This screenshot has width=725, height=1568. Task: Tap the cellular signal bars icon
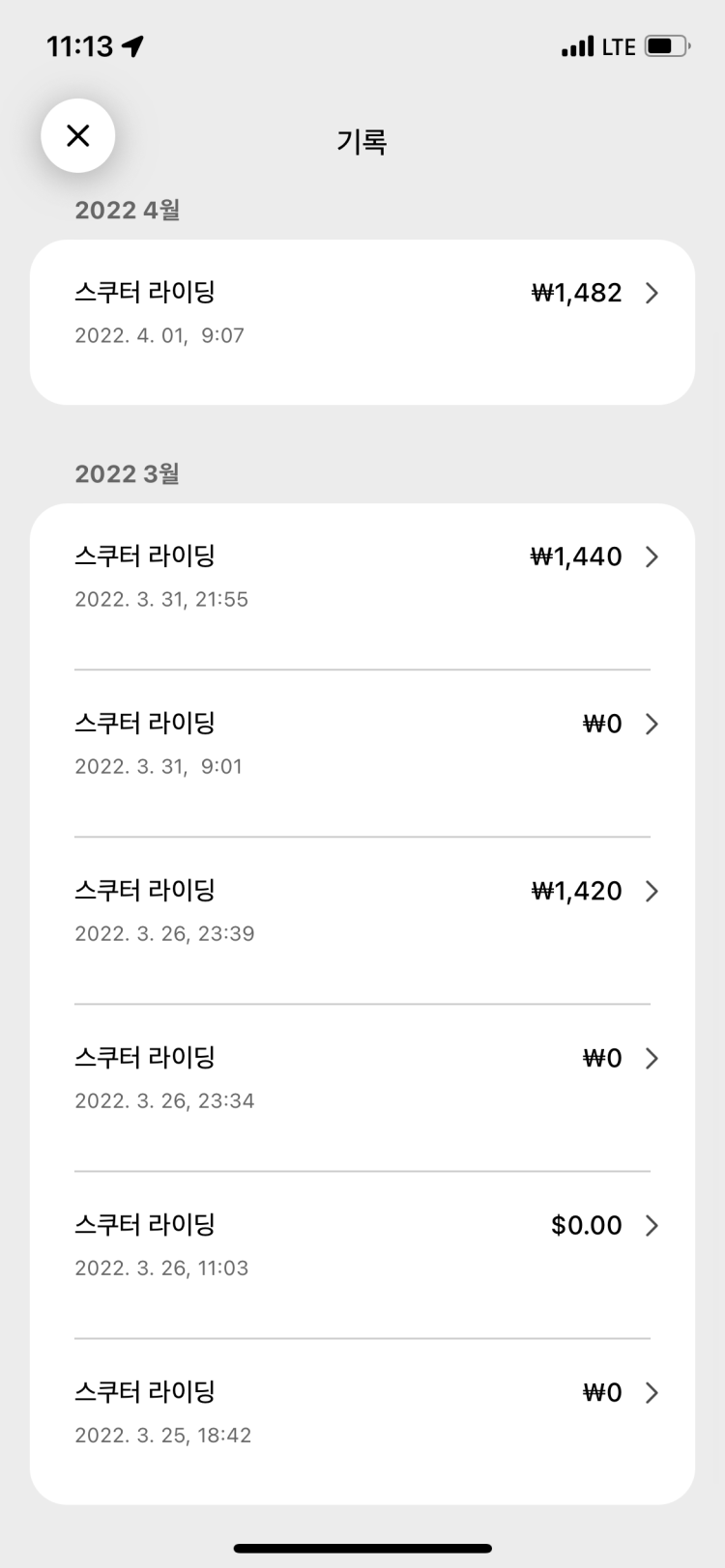(577, 45)
